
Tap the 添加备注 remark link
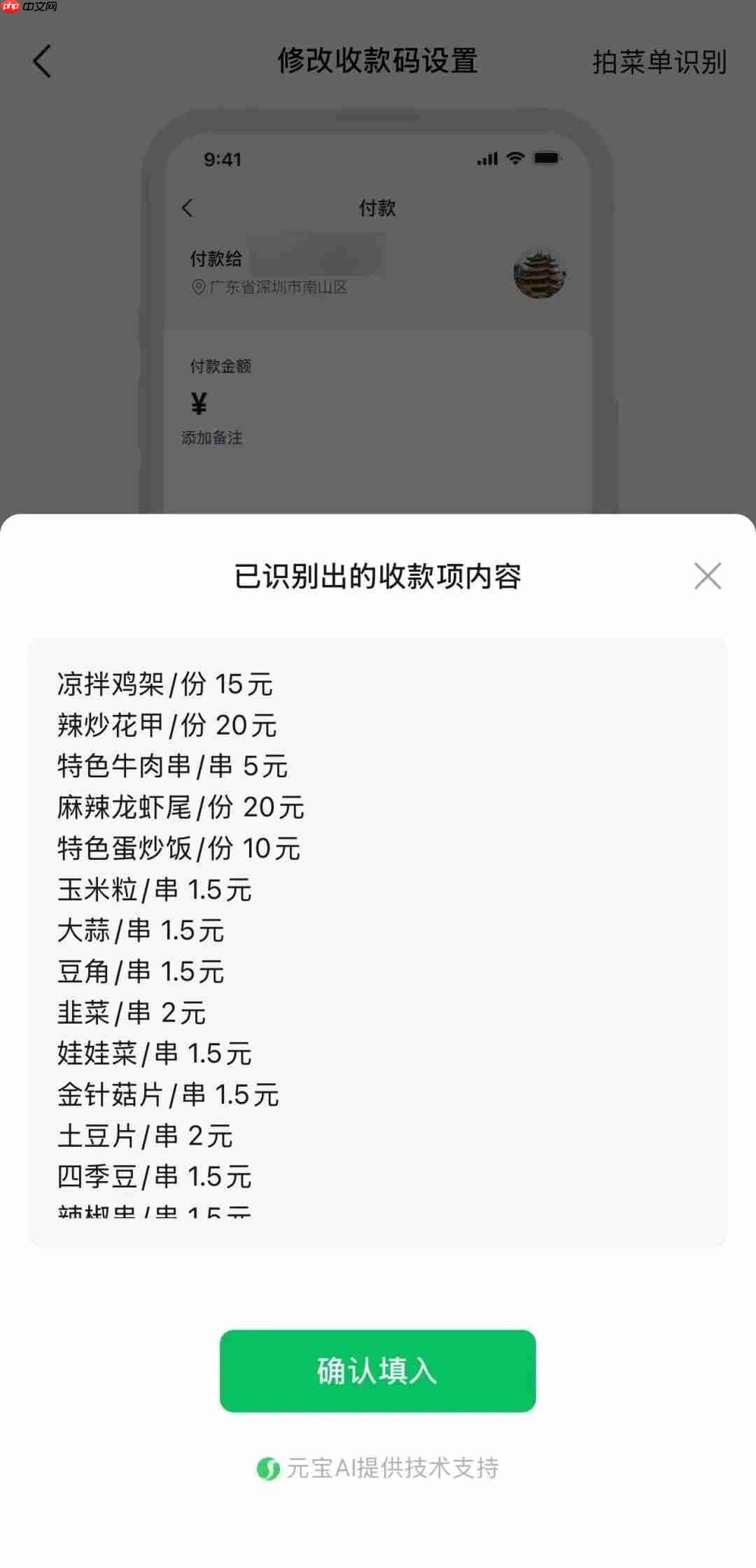(211, 438)
